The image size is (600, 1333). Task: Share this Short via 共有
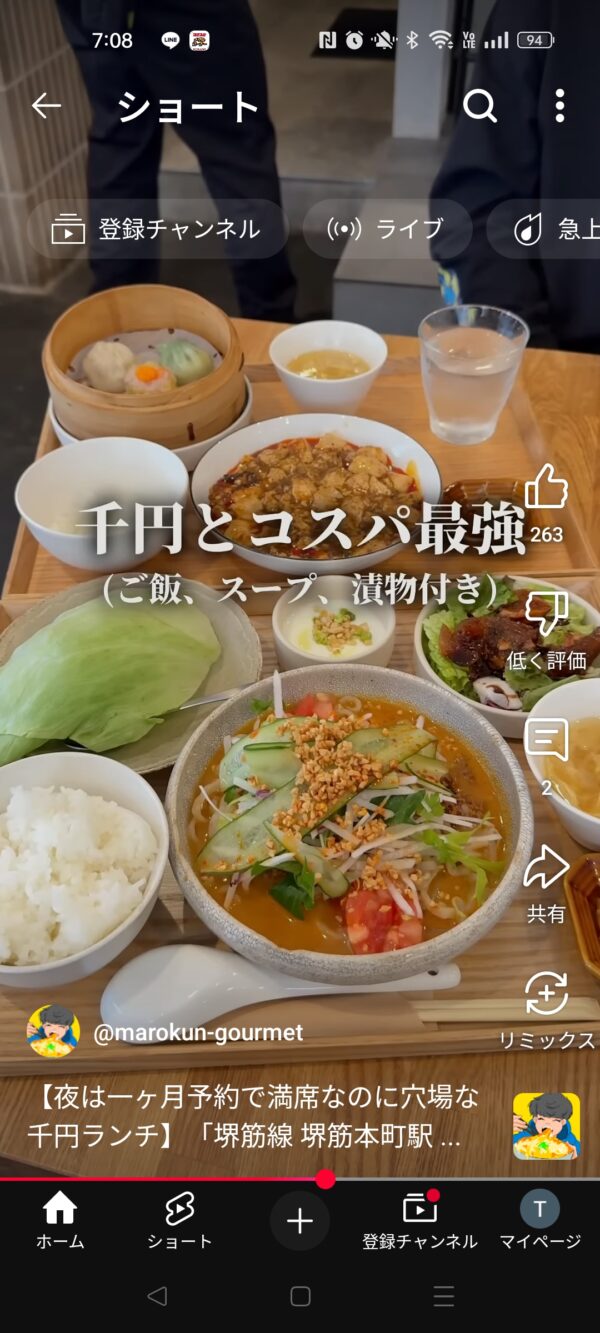click(x=546, y=868)
